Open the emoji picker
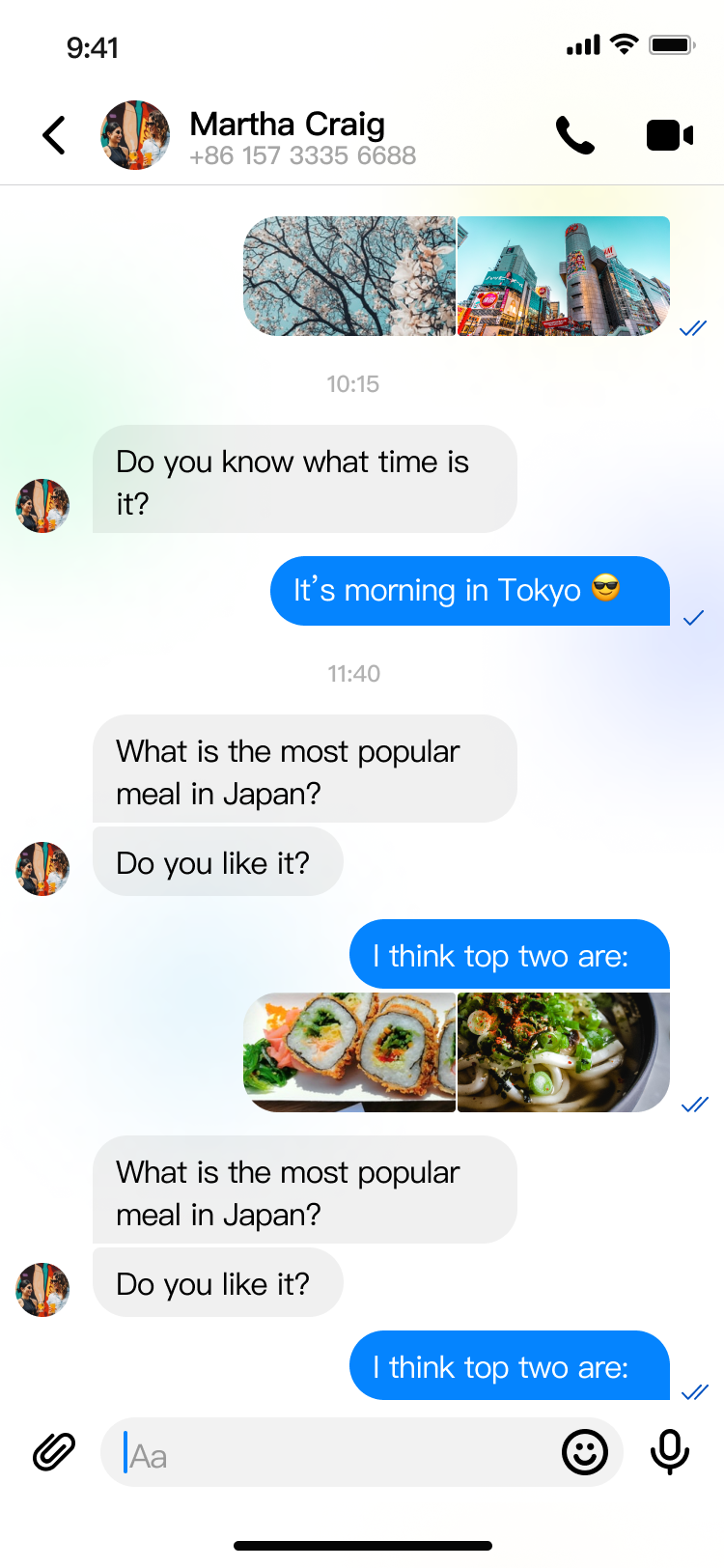 586,1451
